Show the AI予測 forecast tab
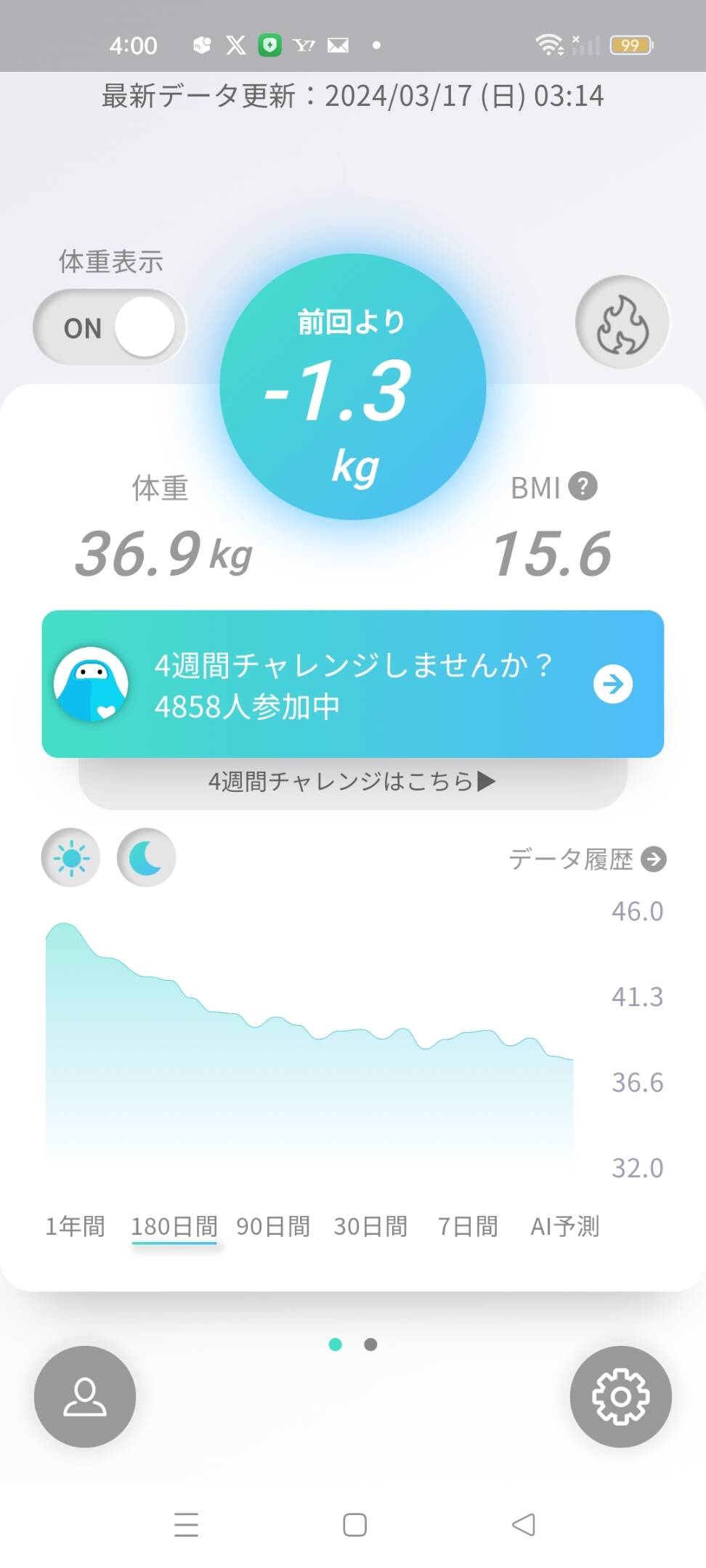The height and width of the screenshot is (1568, 706). 565,1226
